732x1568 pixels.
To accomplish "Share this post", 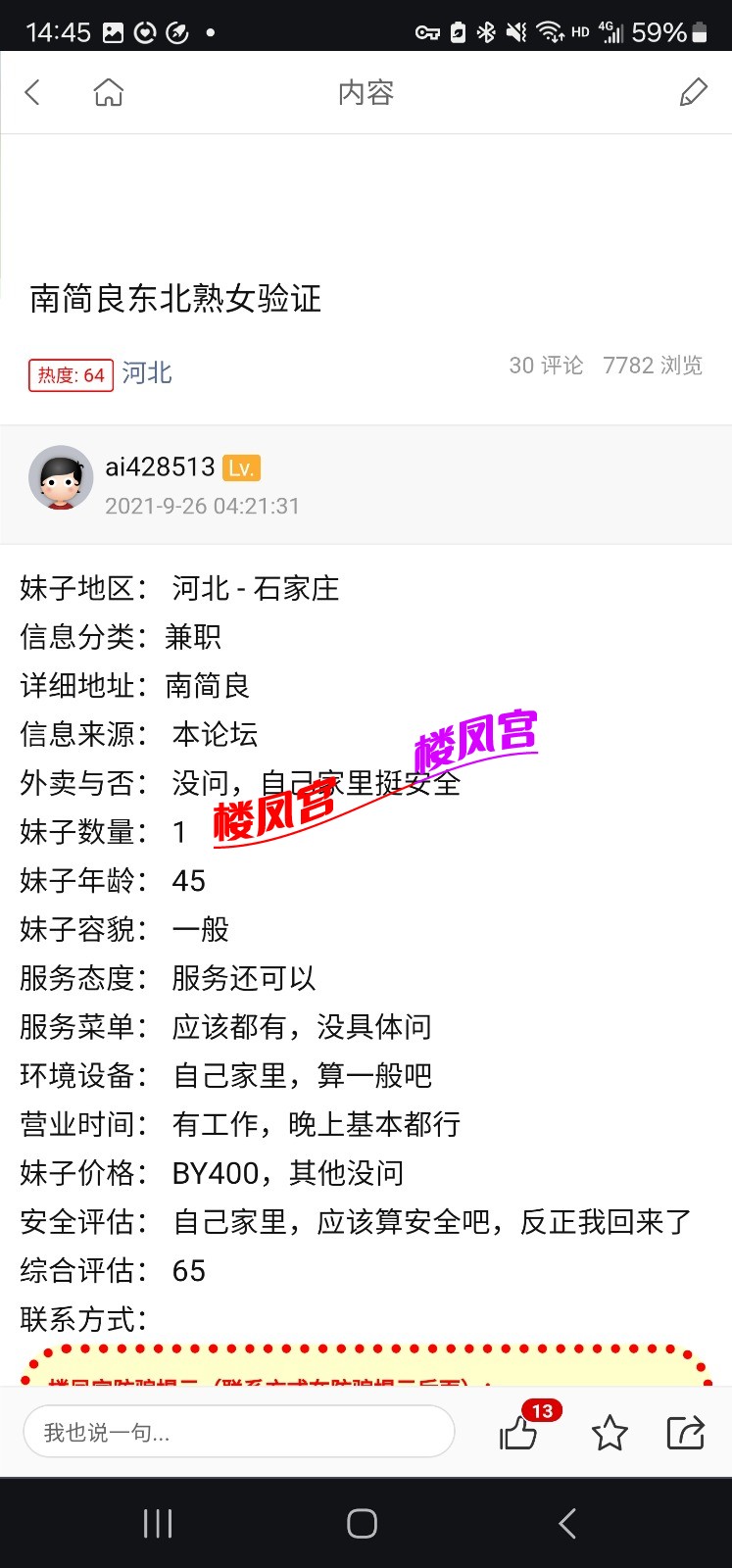I will click(x=685, y=1432).
